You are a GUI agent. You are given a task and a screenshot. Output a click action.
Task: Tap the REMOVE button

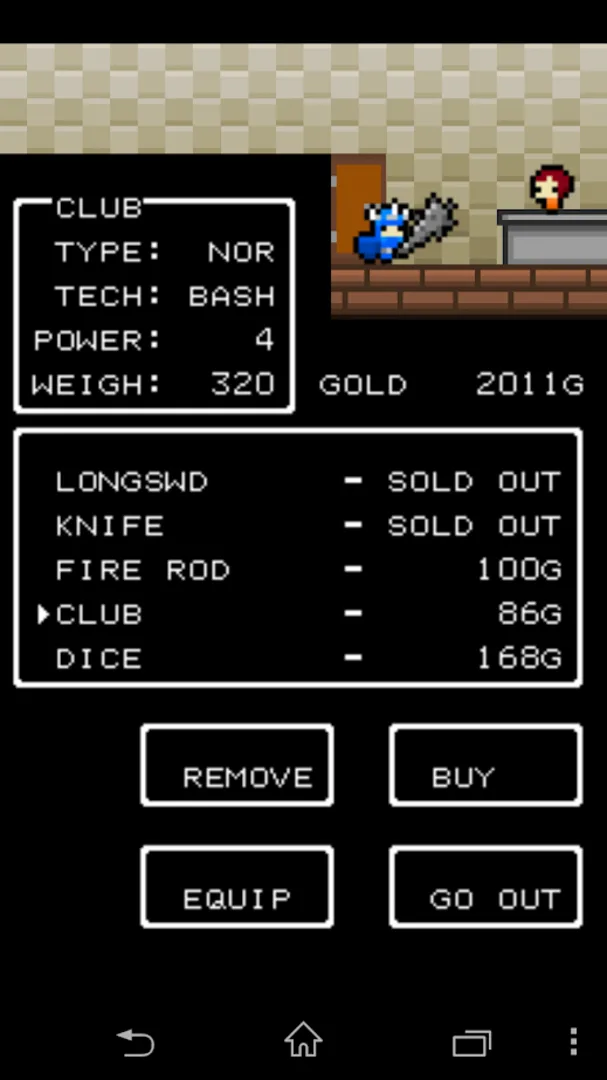pos(236,766)
